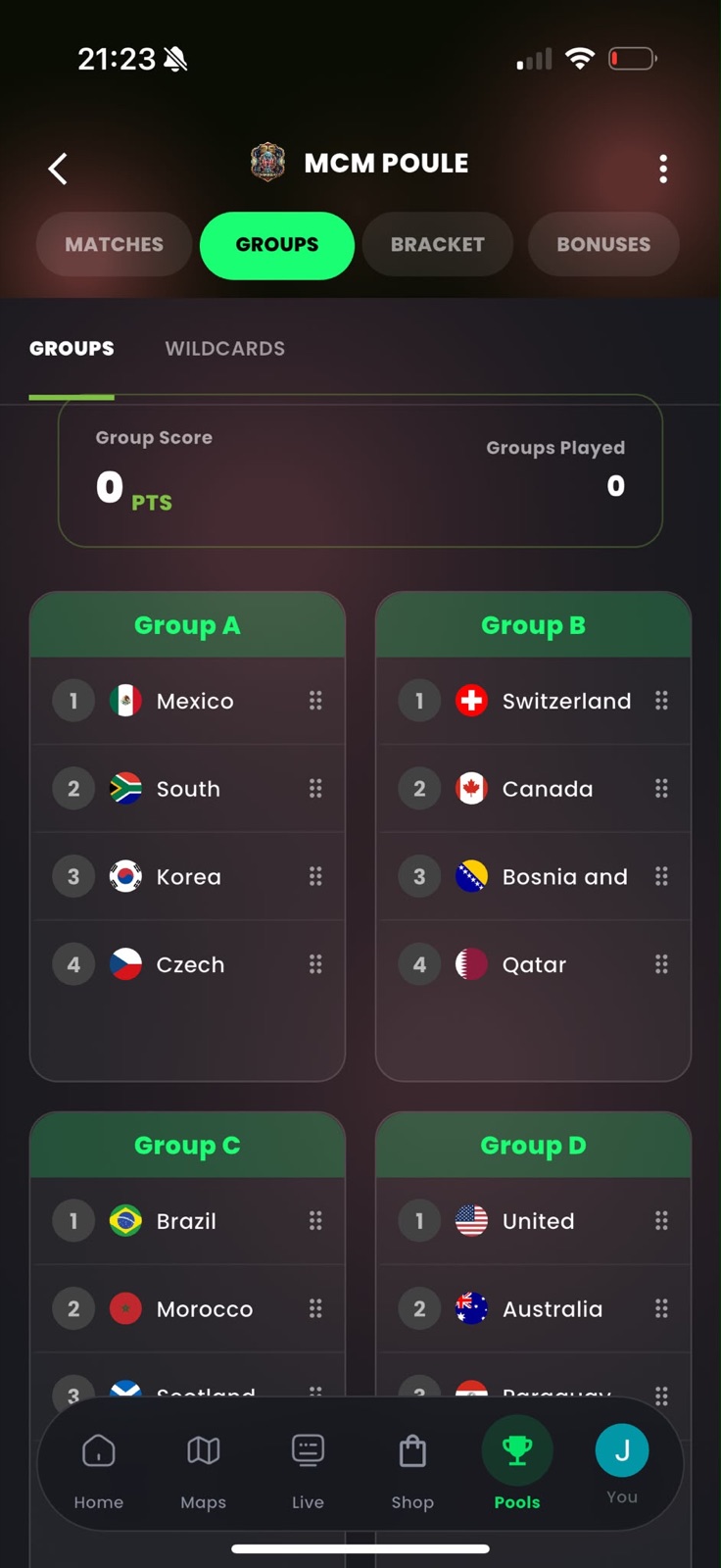The width and height of the screenshot is (721, 1568).
Task: Select the Qatar row in Group B
Action: [534, 964]
